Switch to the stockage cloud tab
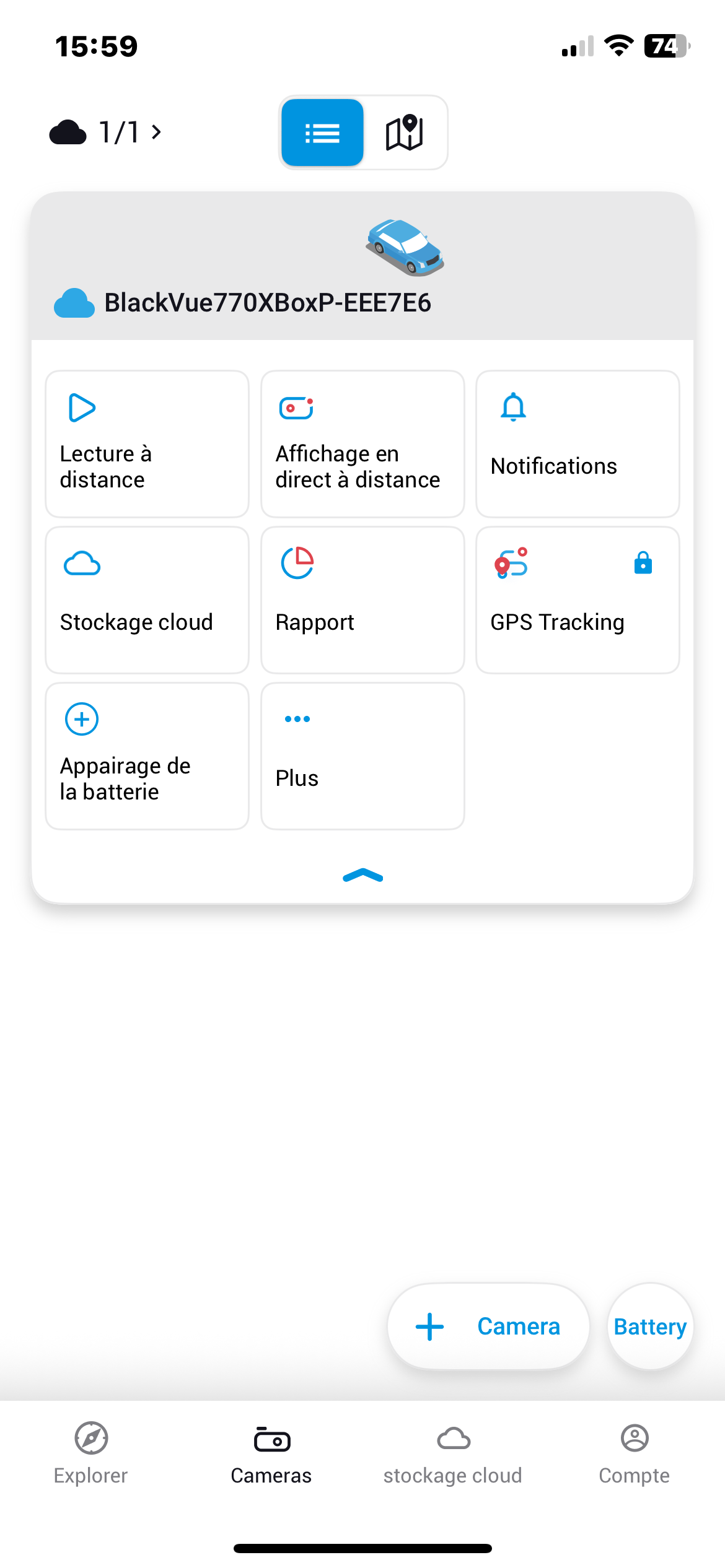Screen dimensions: 725x1568 coord(453,1453)
